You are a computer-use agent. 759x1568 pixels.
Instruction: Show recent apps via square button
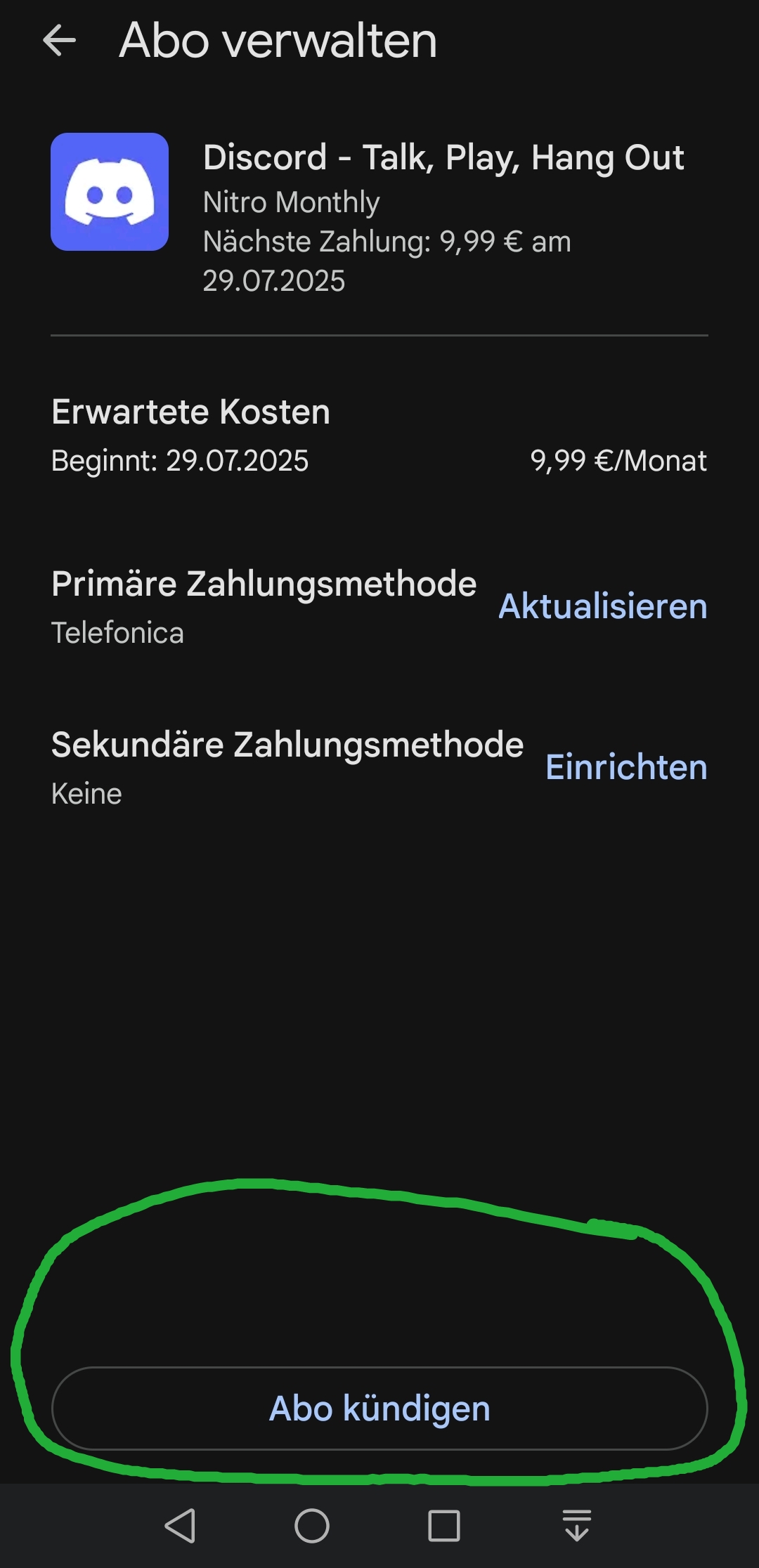coord(444,1526)
